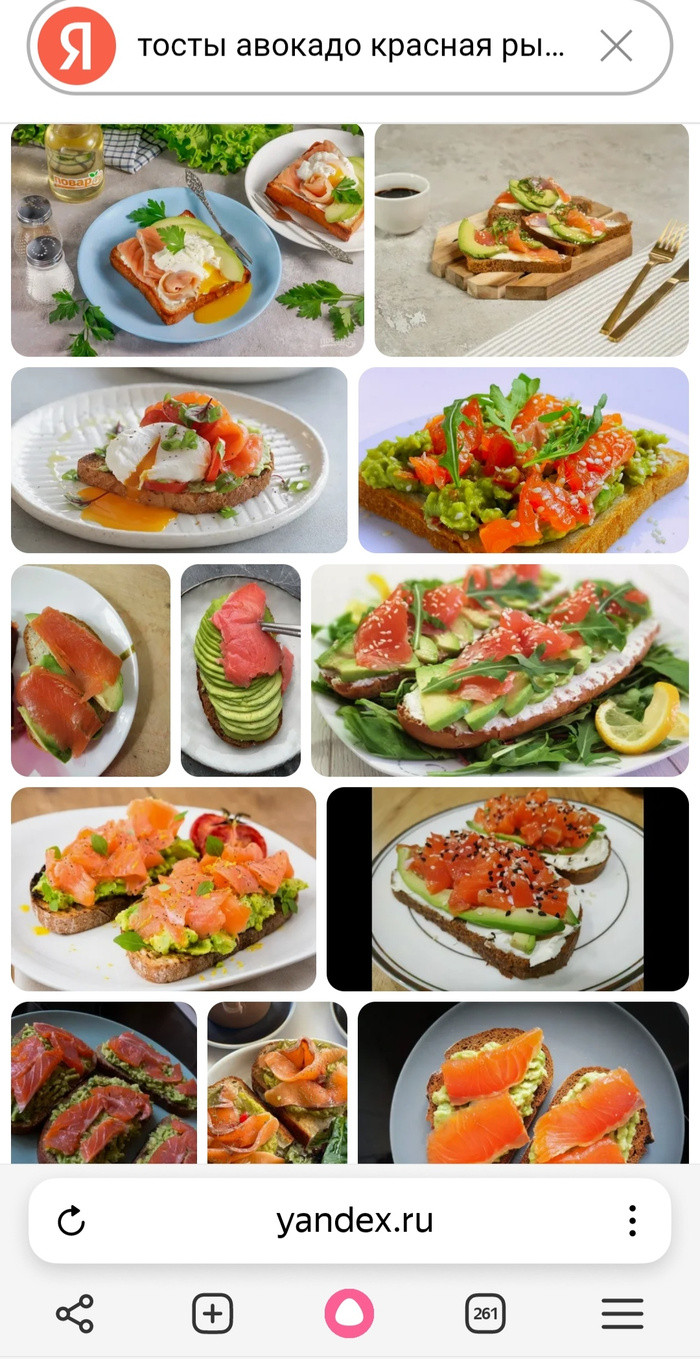Launch the Alice voice assistant

[349, 1313]
